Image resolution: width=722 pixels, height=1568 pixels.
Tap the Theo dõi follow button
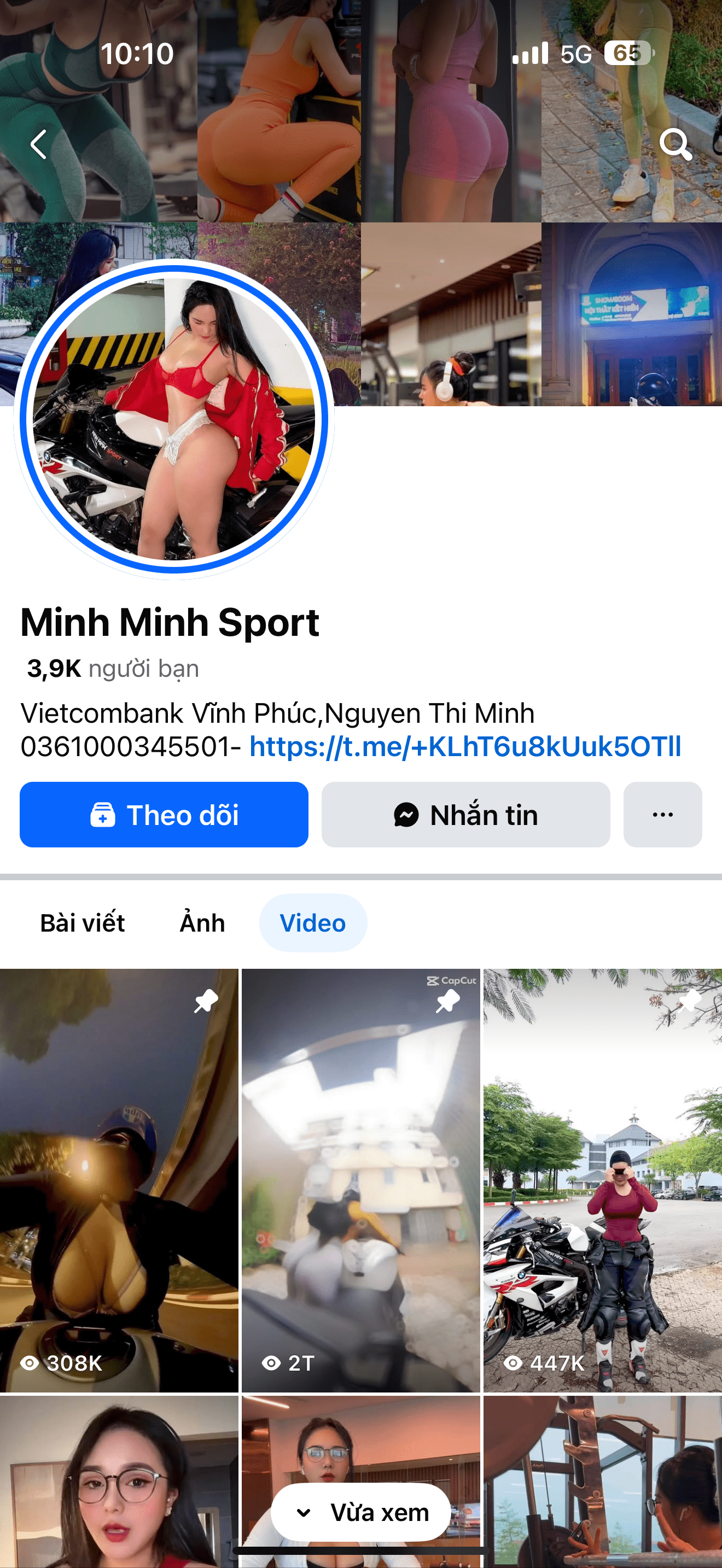[164, 815]
